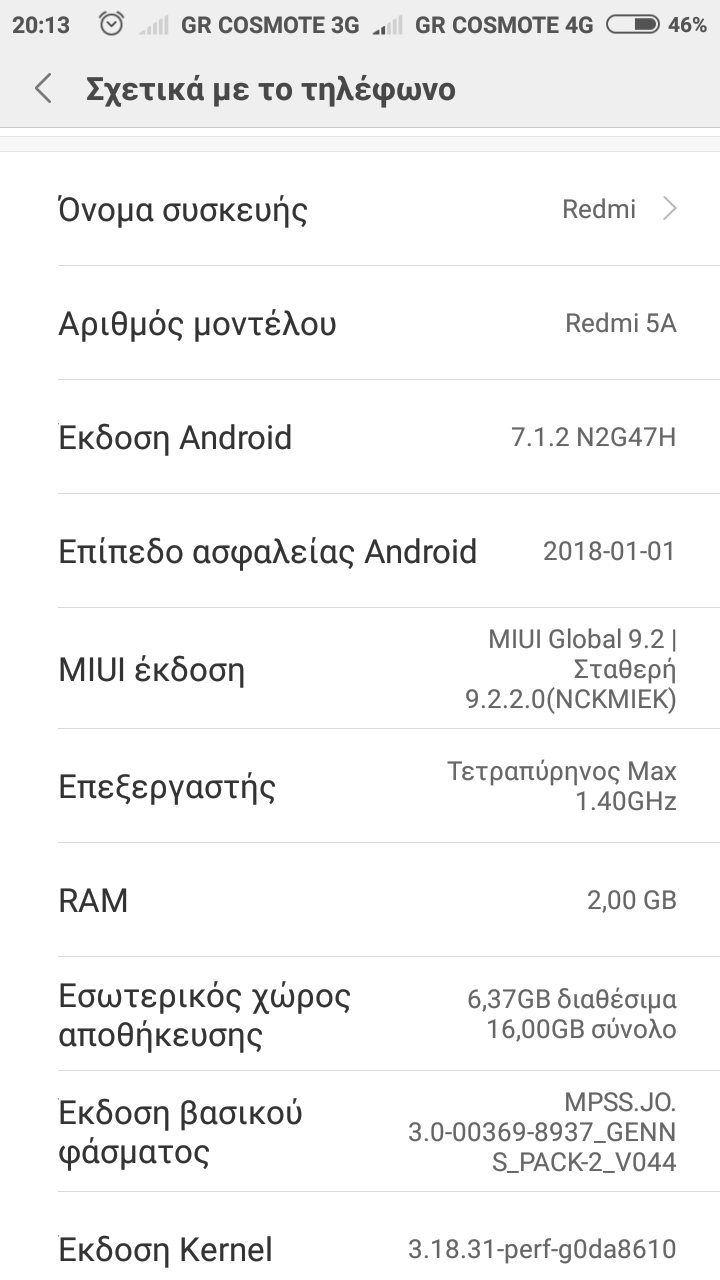720x1280 pixels.
Task: Tap the Έκδοση Kernel row
Action: point(360,1248)
